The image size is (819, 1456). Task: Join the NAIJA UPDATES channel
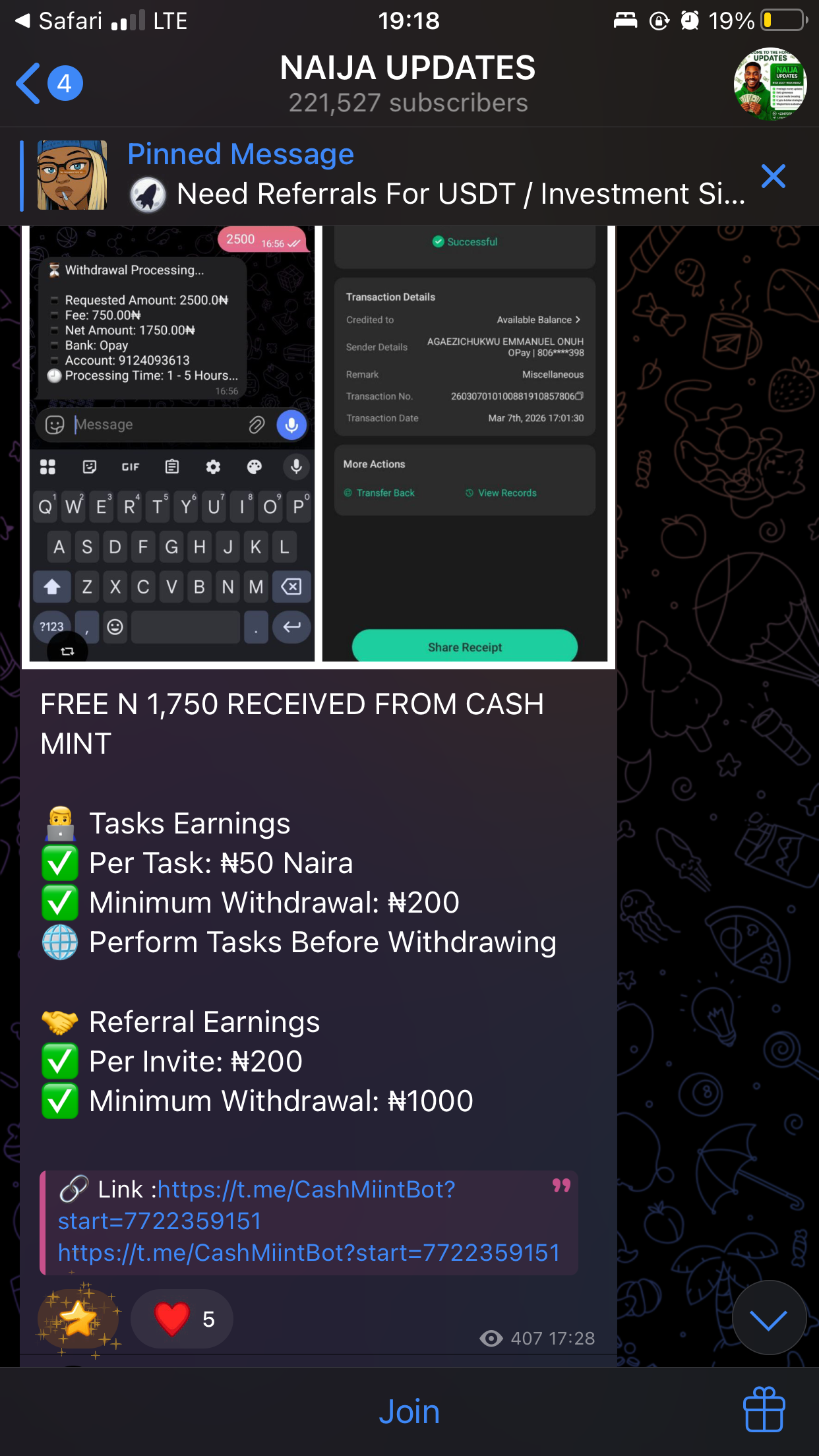click(409, 1411)
